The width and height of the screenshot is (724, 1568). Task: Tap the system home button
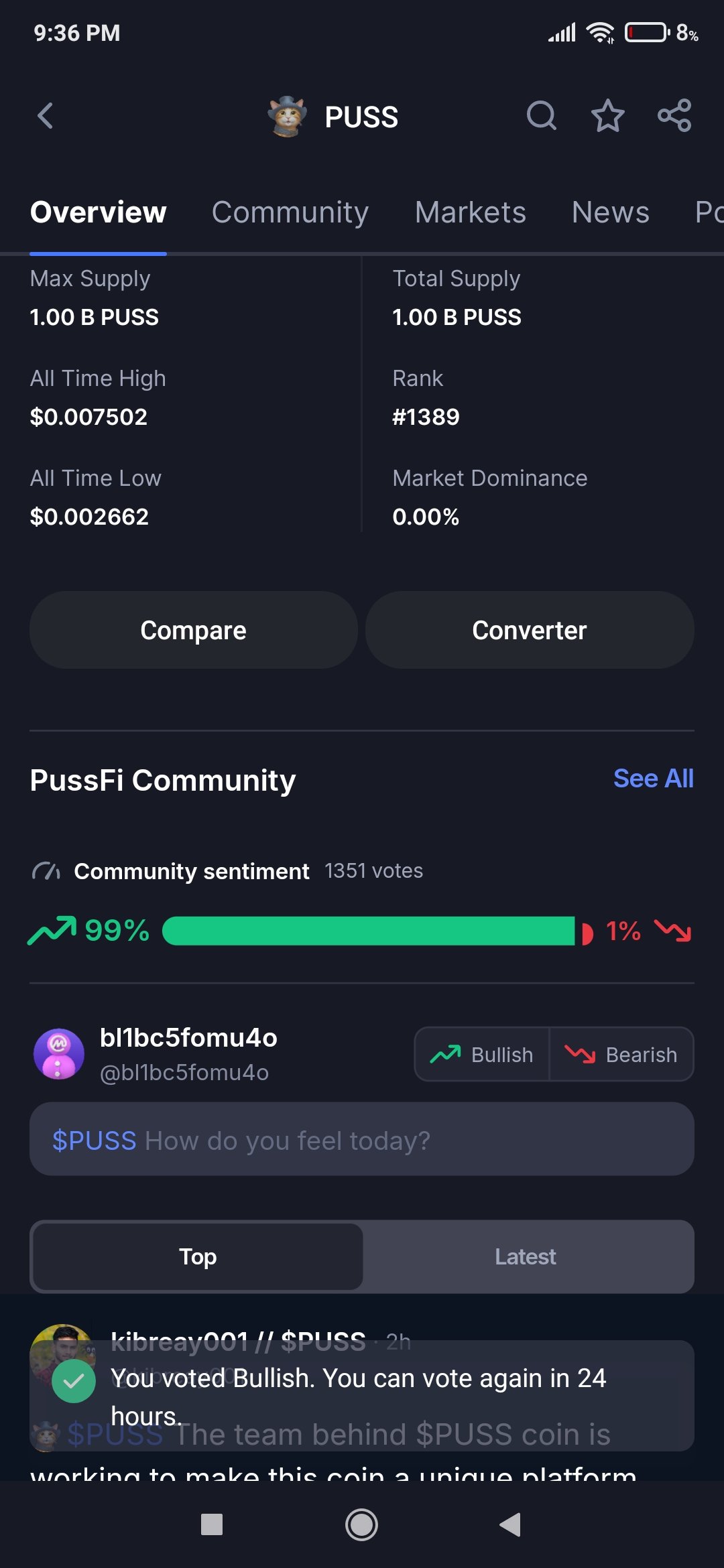click(361, 1524)
